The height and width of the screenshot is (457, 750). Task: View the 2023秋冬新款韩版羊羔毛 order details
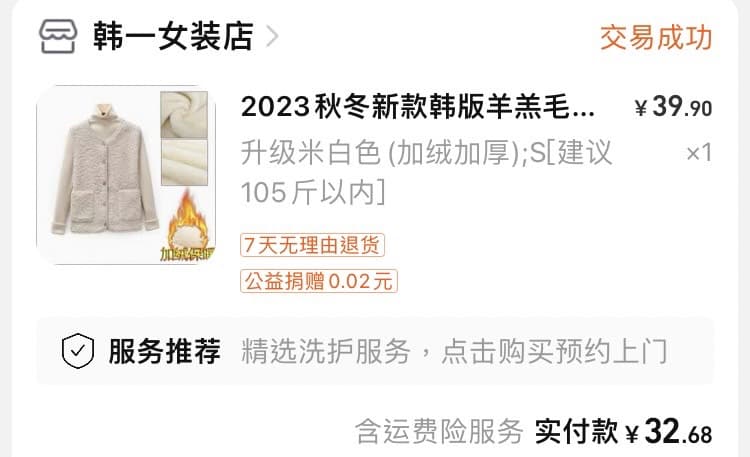[417, 107]
